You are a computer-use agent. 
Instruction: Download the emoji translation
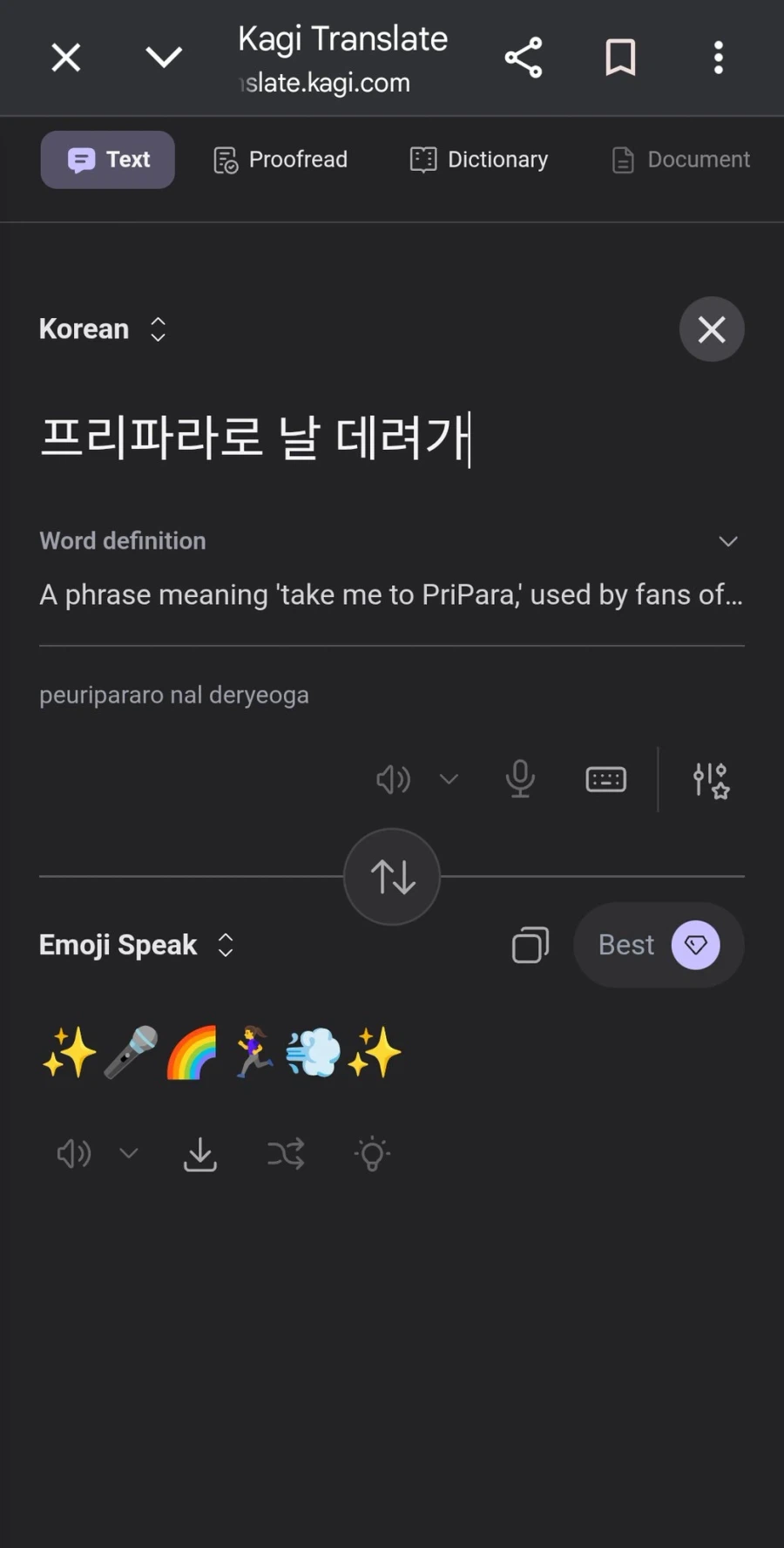pos(200,1153)
